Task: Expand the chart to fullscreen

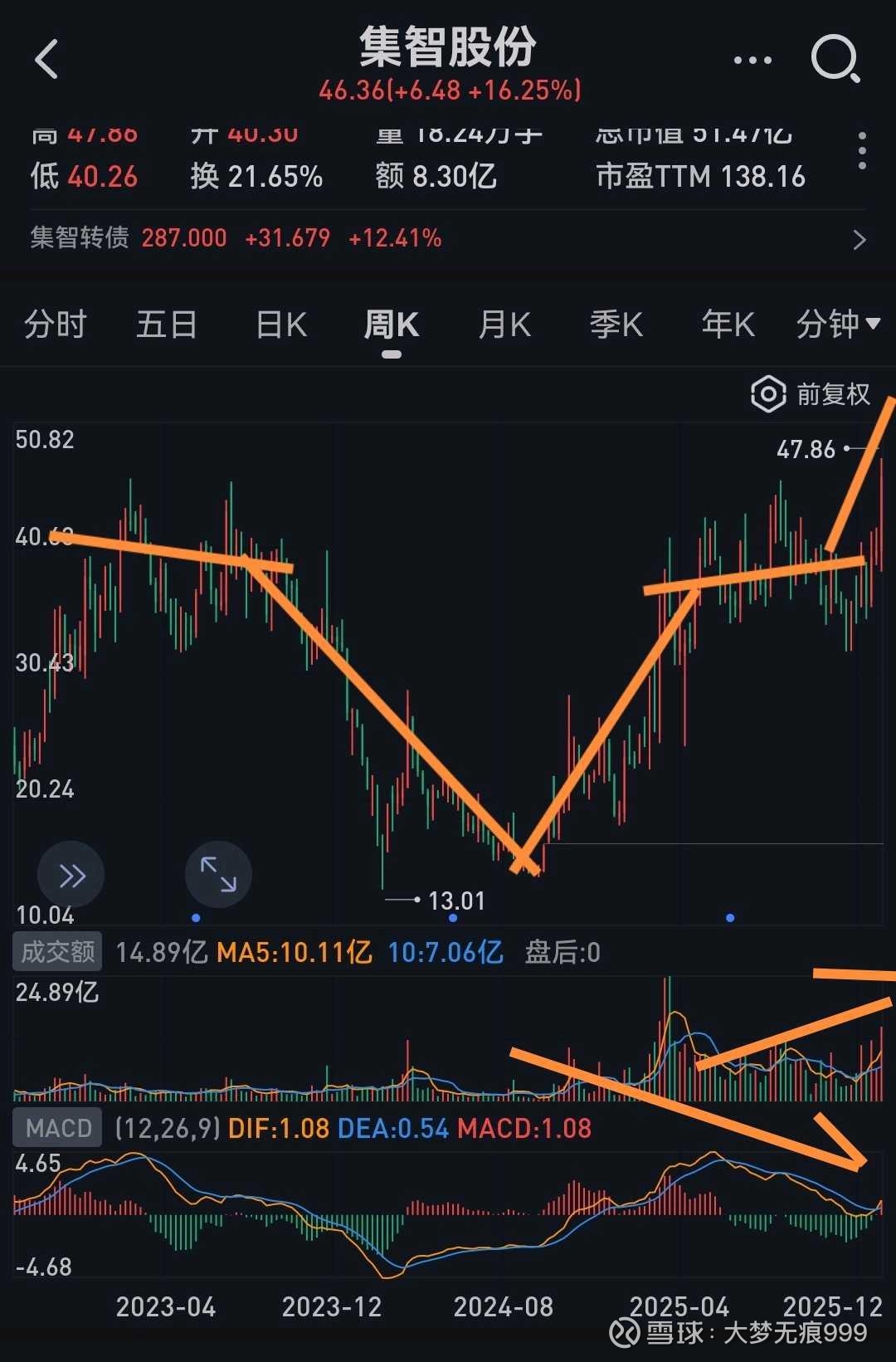Action: (218, 875)
